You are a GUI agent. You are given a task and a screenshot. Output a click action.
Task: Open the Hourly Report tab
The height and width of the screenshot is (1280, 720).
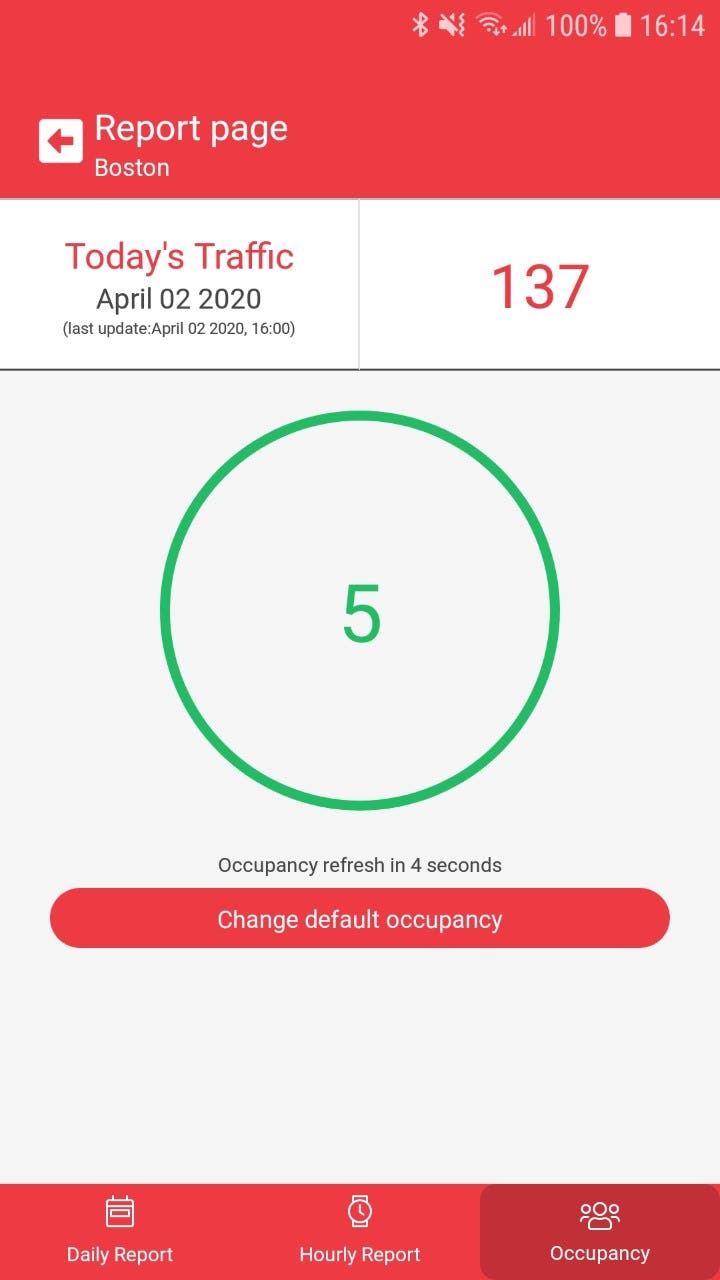pos(360,1232)
